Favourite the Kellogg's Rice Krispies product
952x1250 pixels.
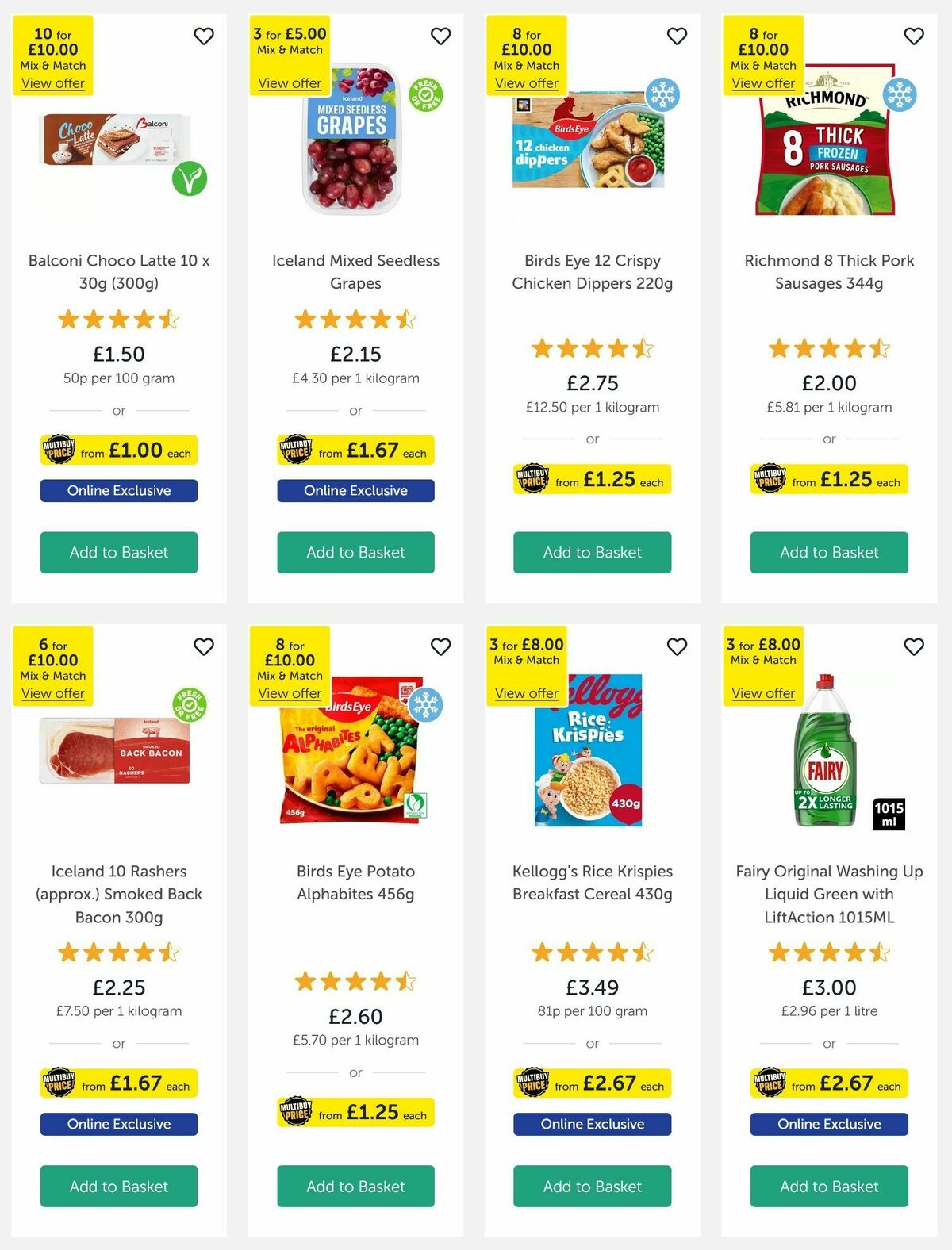(x=677, y=646)
